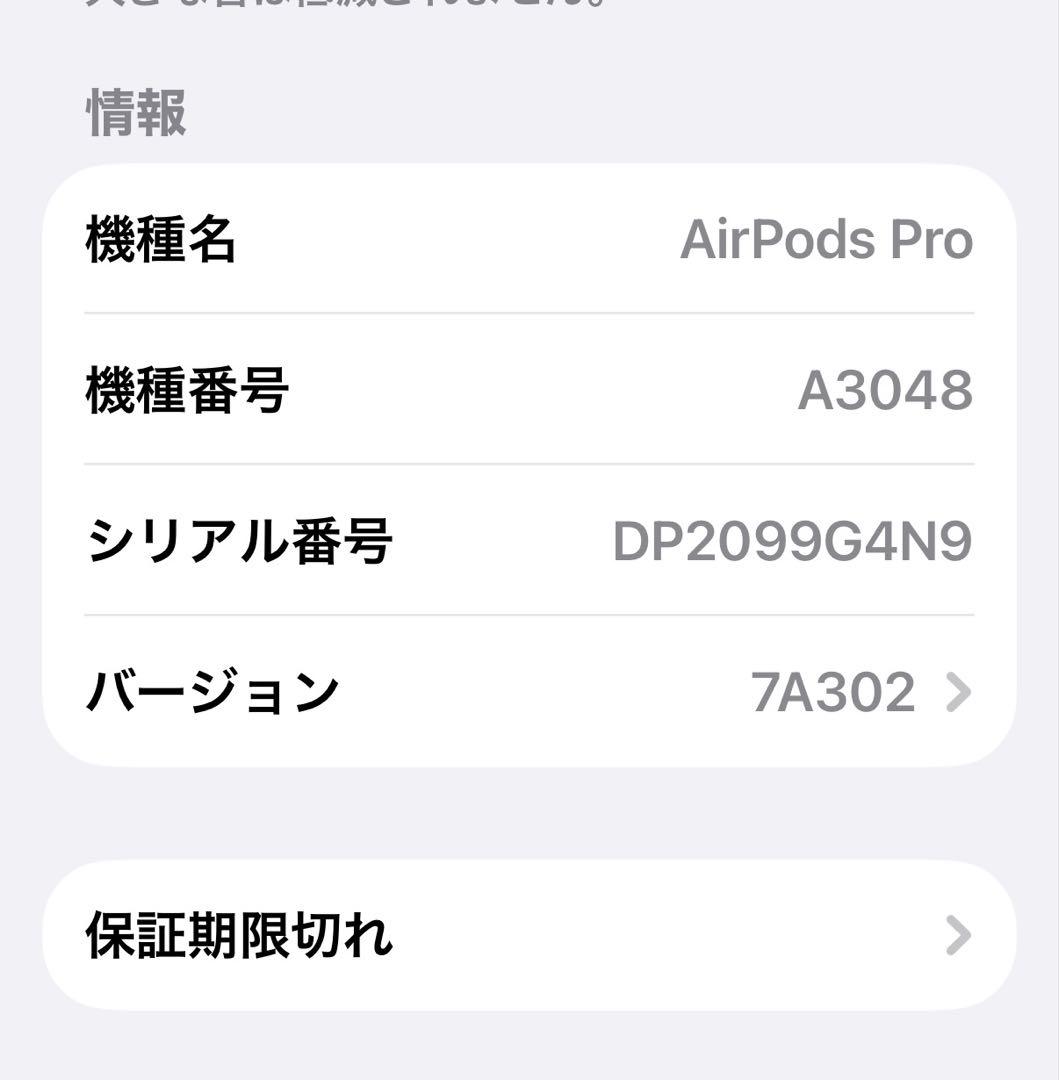Tap the information card containing device details
1059x1080 pixels.
529,460
